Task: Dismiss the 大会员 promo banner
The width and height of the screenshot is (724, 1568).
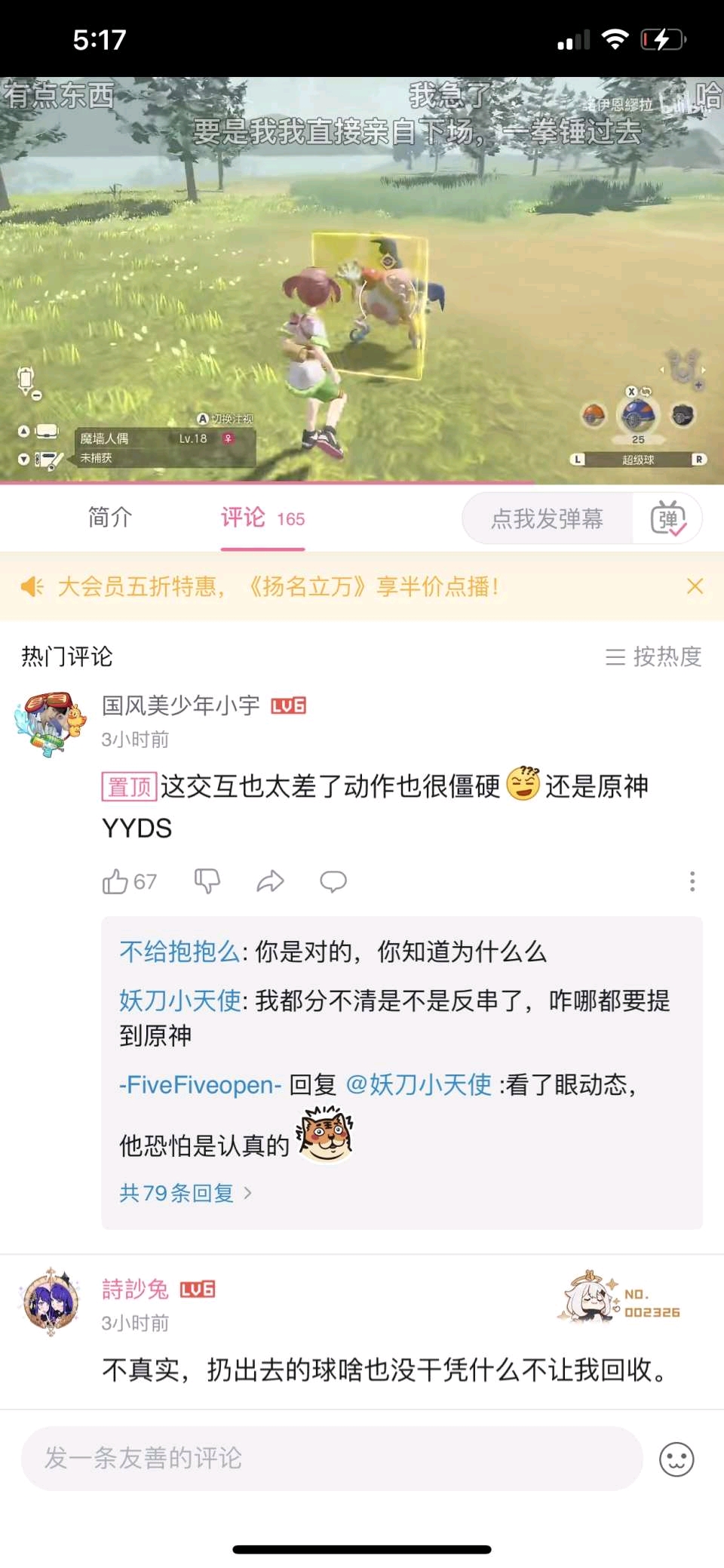Action: pyautogui.click(x=695, y=586)
